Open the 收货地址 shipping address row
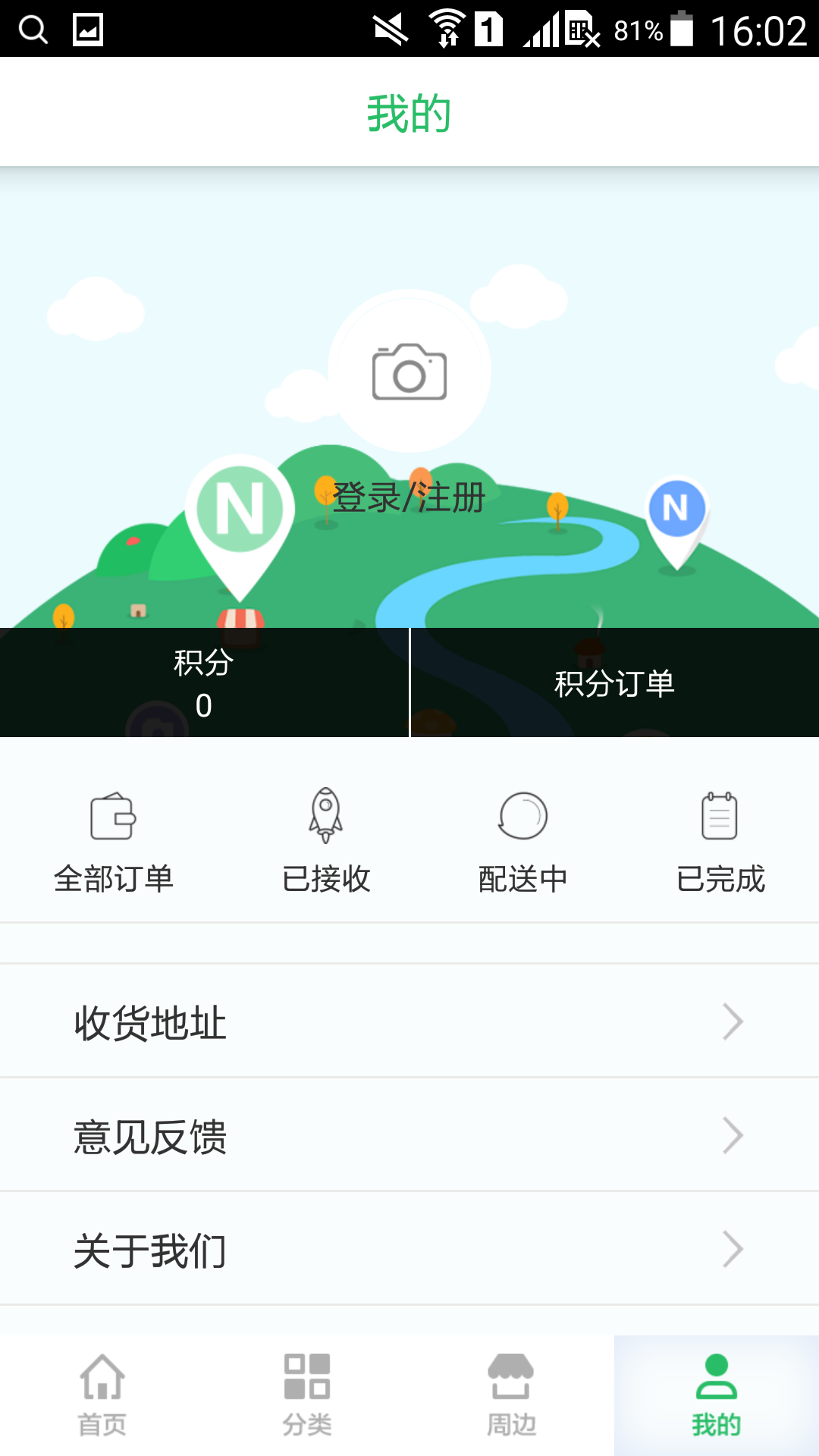 409,1021
